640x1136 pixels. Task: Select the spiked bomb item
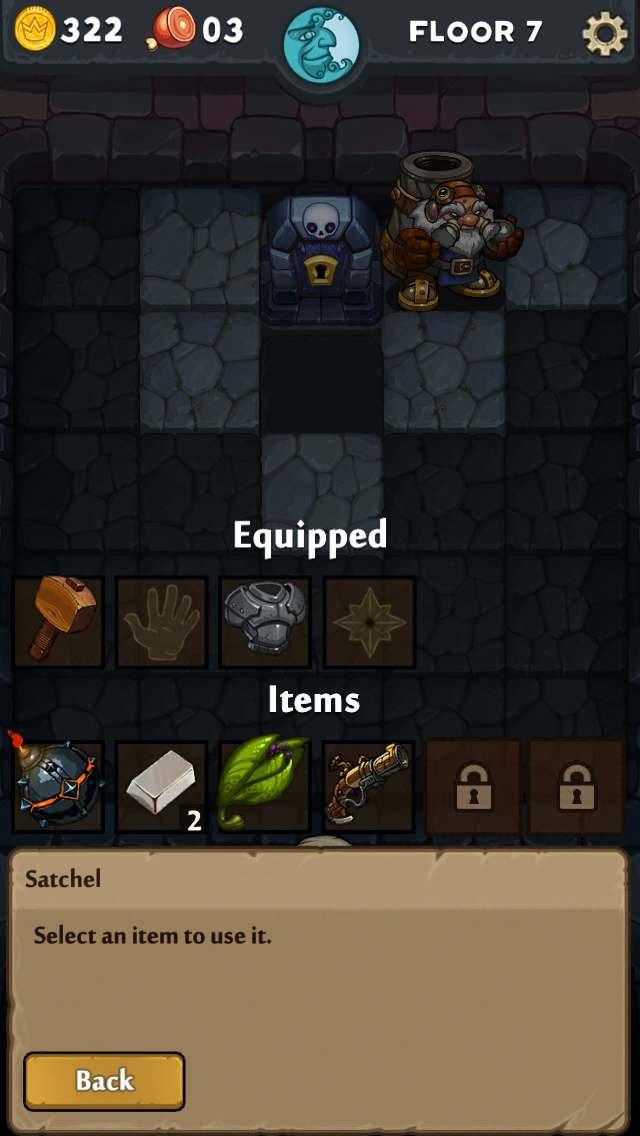[58, 785]
